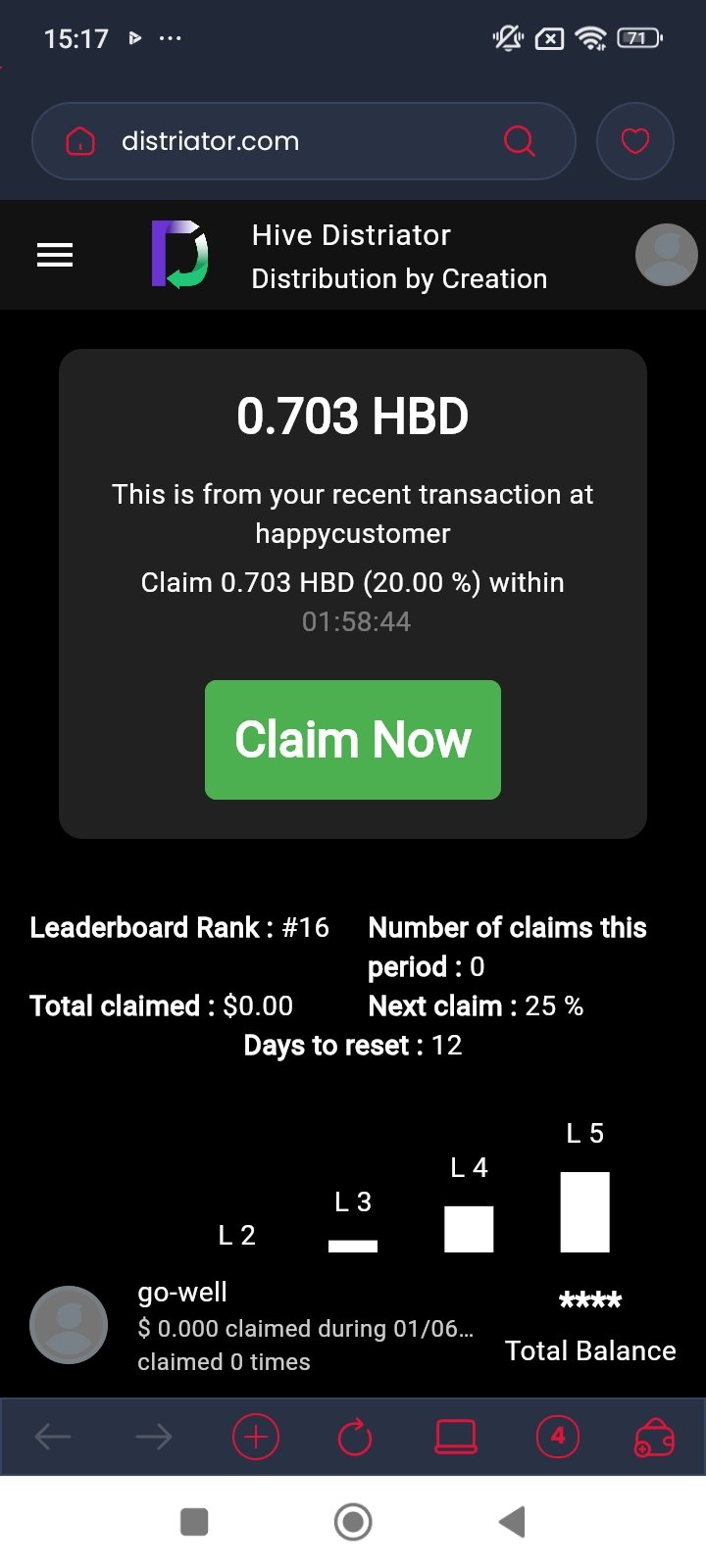Reload the current page

[355, 1438]
